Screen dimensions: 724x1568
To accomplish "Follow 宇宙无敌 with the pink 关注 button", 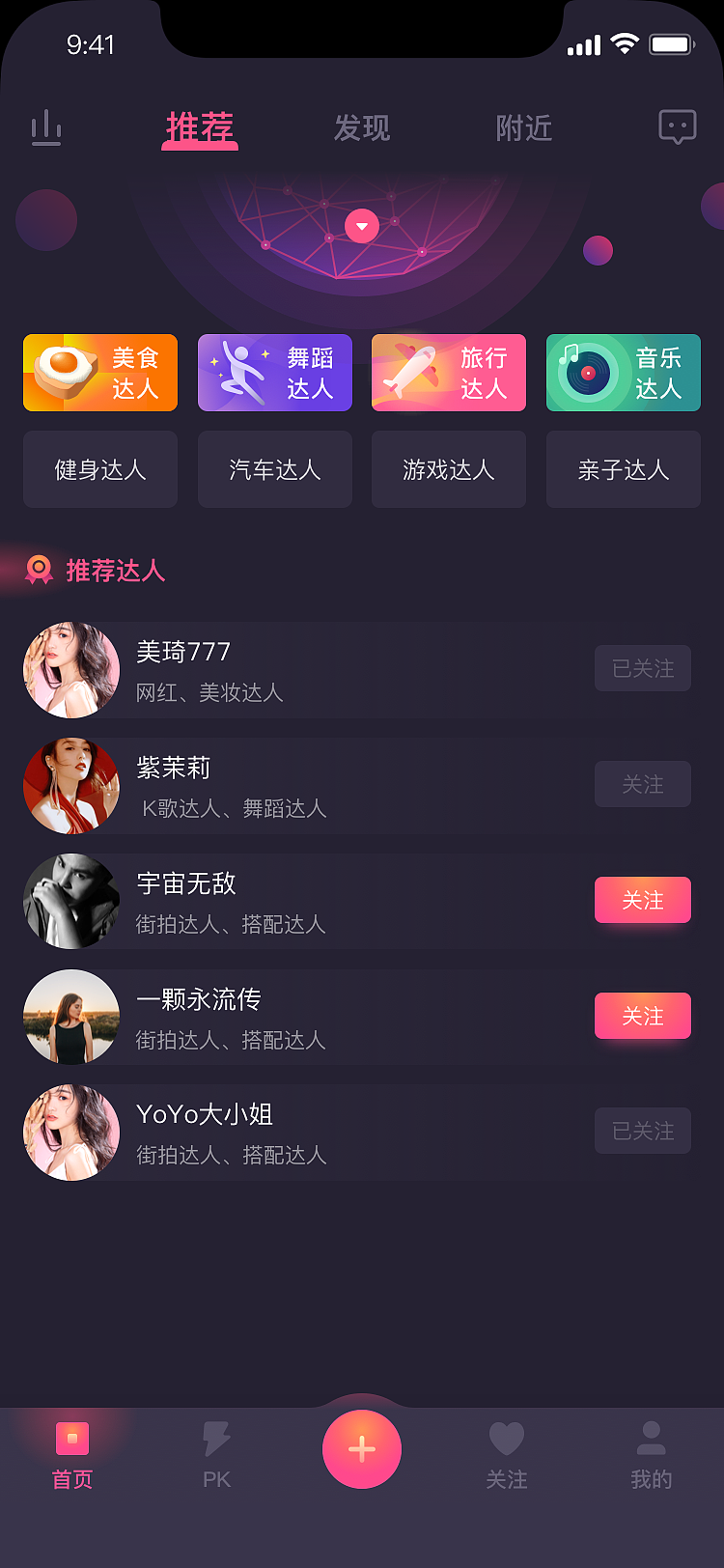I will point(643,900).
